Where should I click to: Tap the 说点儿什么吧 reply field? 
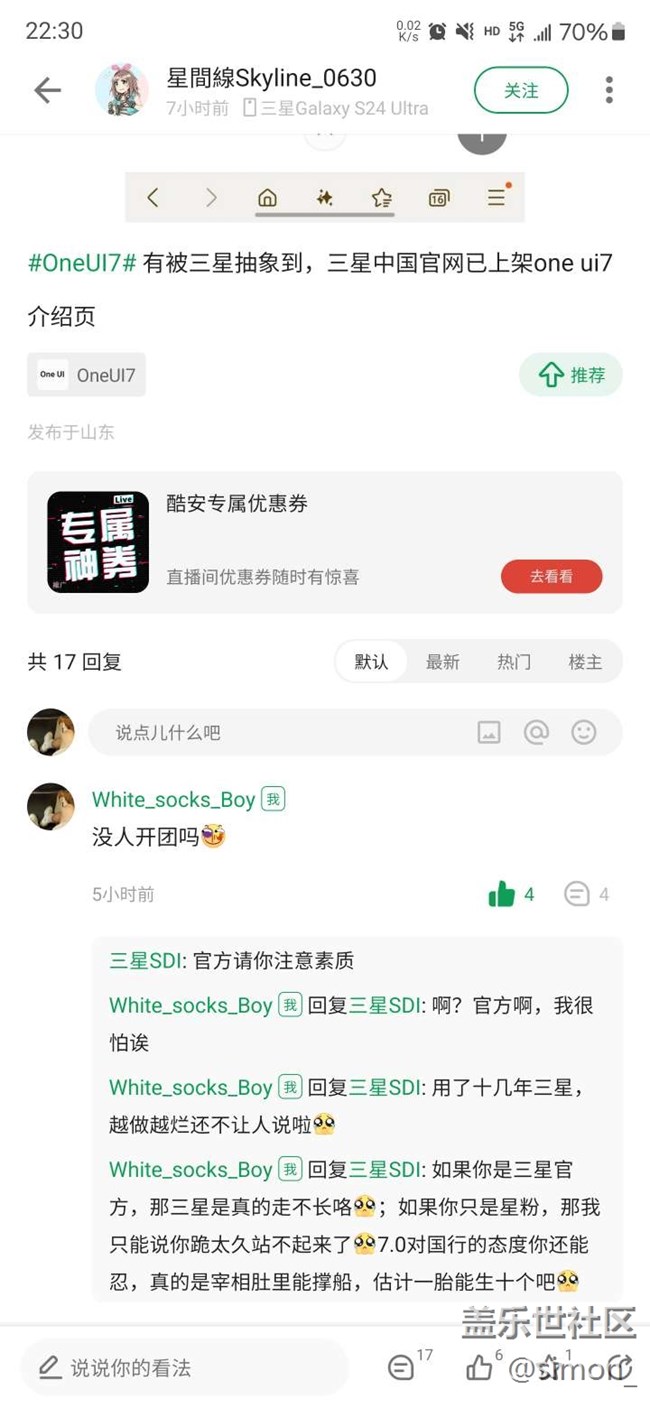click(x=270, y=733)
